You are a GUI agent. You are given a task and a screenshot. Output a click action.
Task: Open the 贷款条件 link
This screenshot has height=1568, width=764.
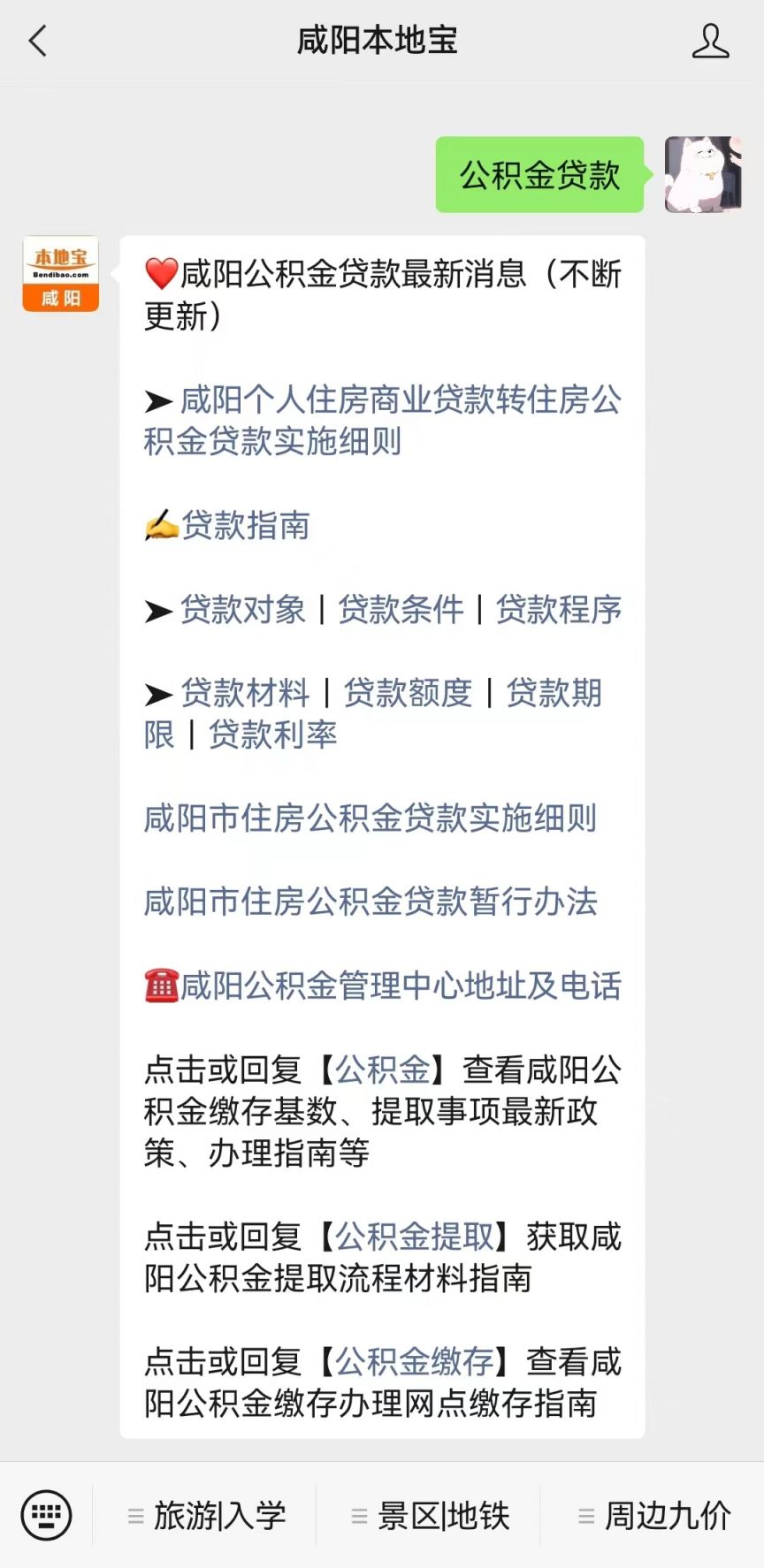401,609
